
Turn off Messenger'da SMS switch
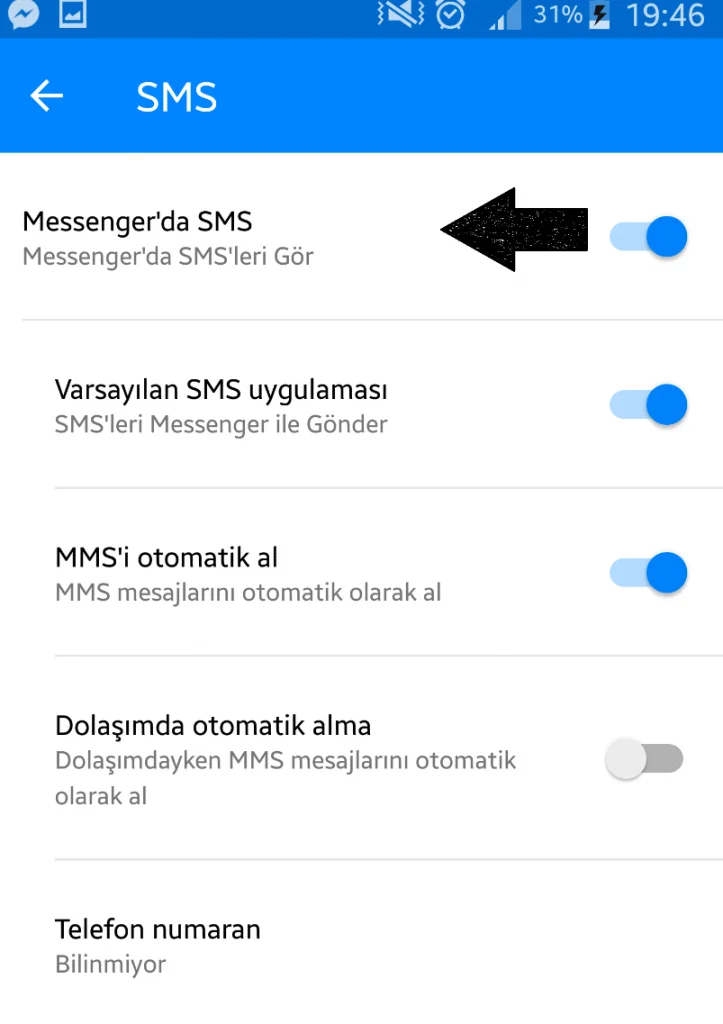coord(649,237)
